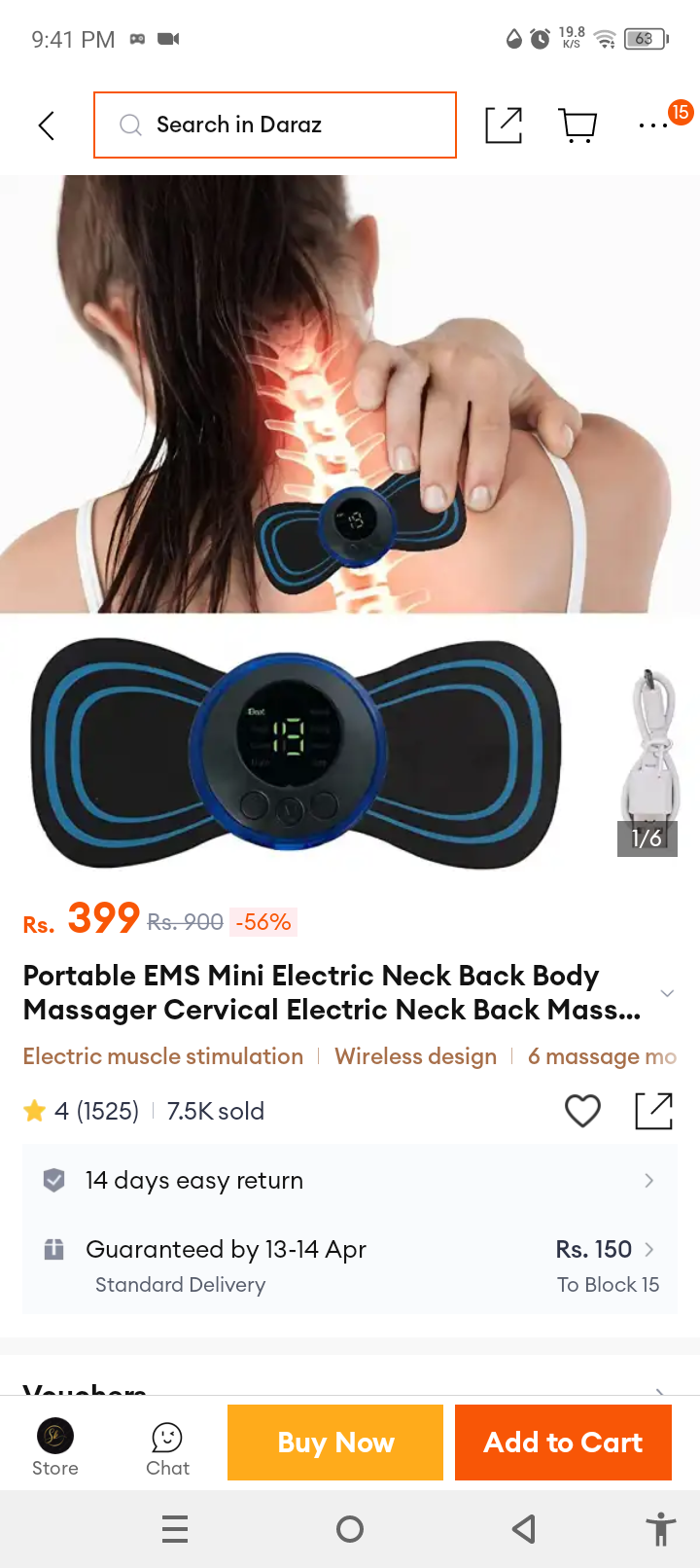Screen dimensions: 700x1568
Task: Open the shopping cart
Action: tap(577, 125)
